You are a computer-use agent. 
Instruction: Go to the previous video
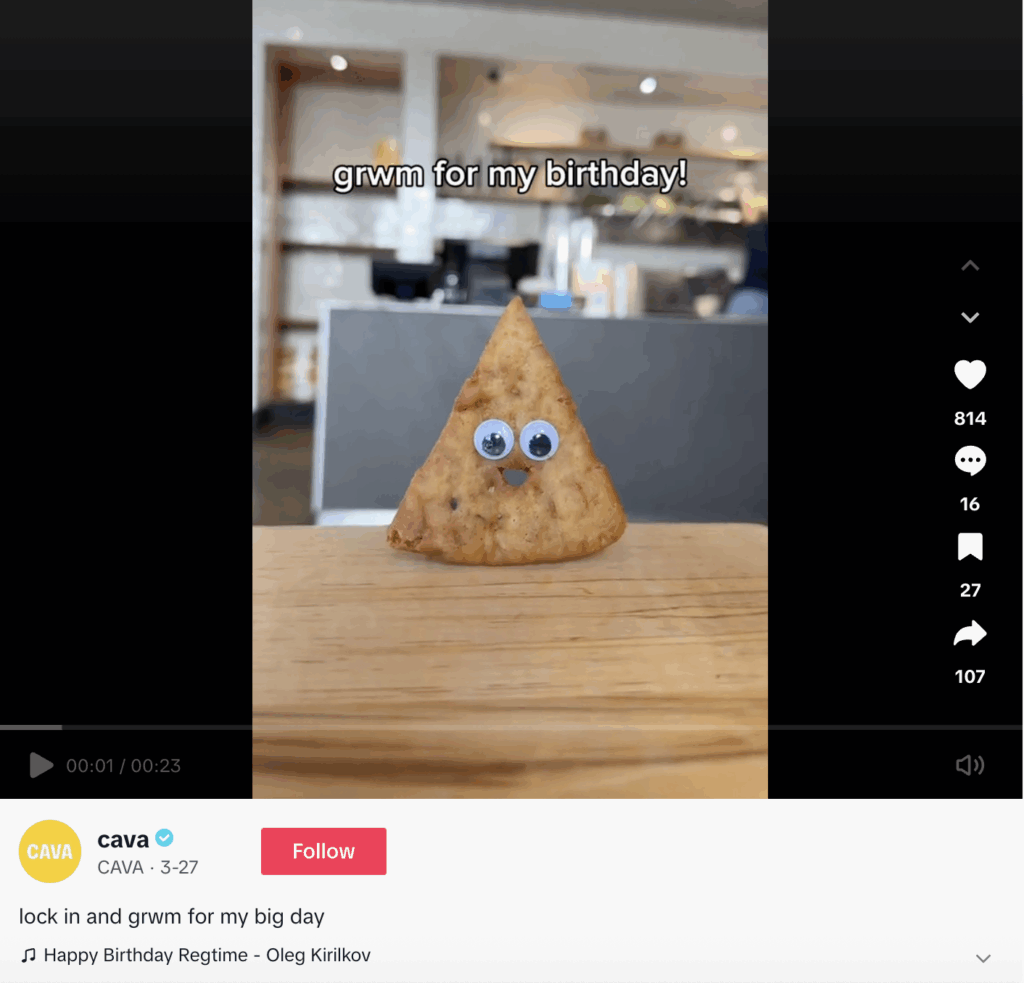point(970,266)
